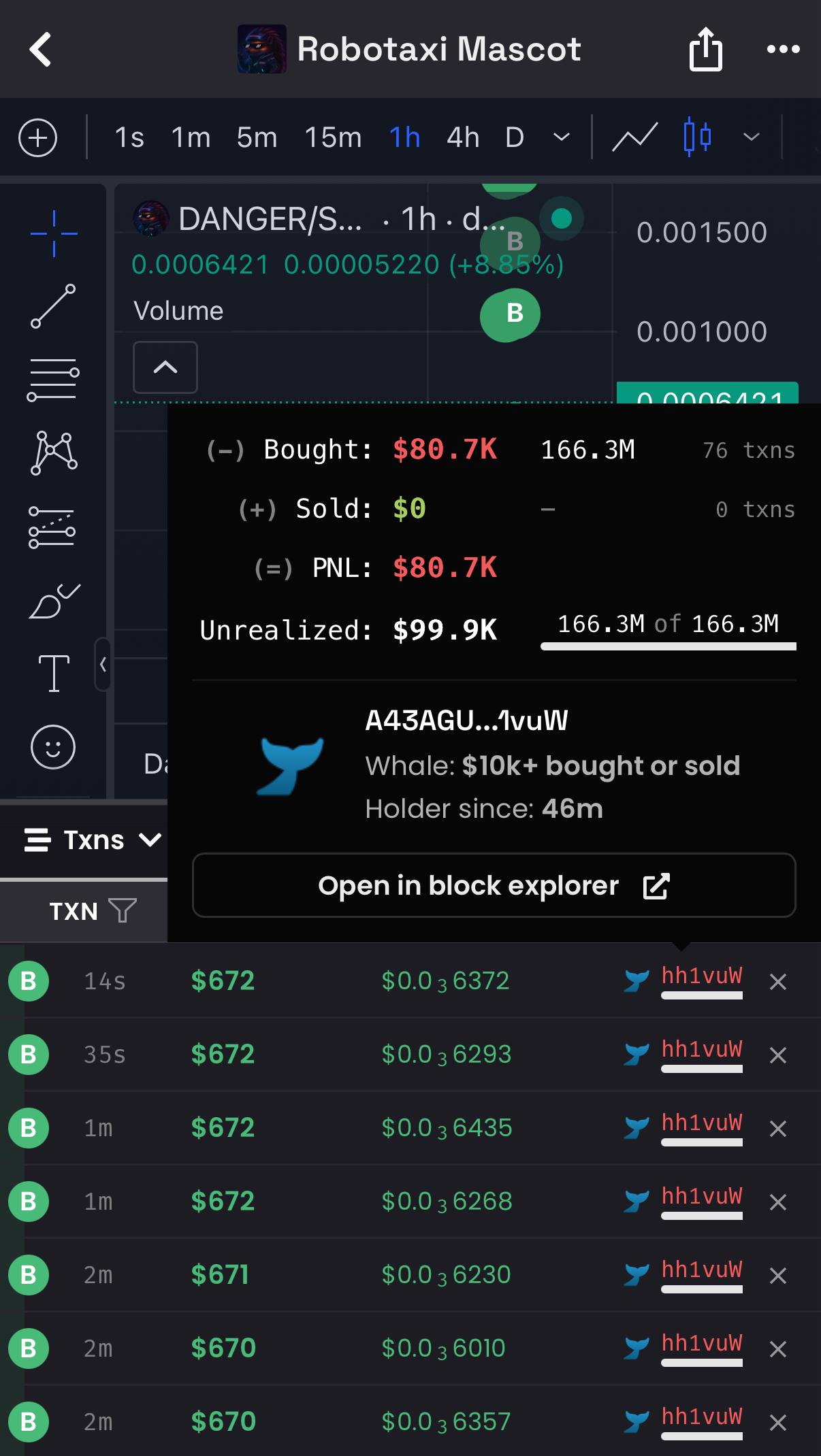This screenshot has width=821, height=1456.
Task: Collapse the chart legend with the up chevron
Action: [x=165, y=367]
